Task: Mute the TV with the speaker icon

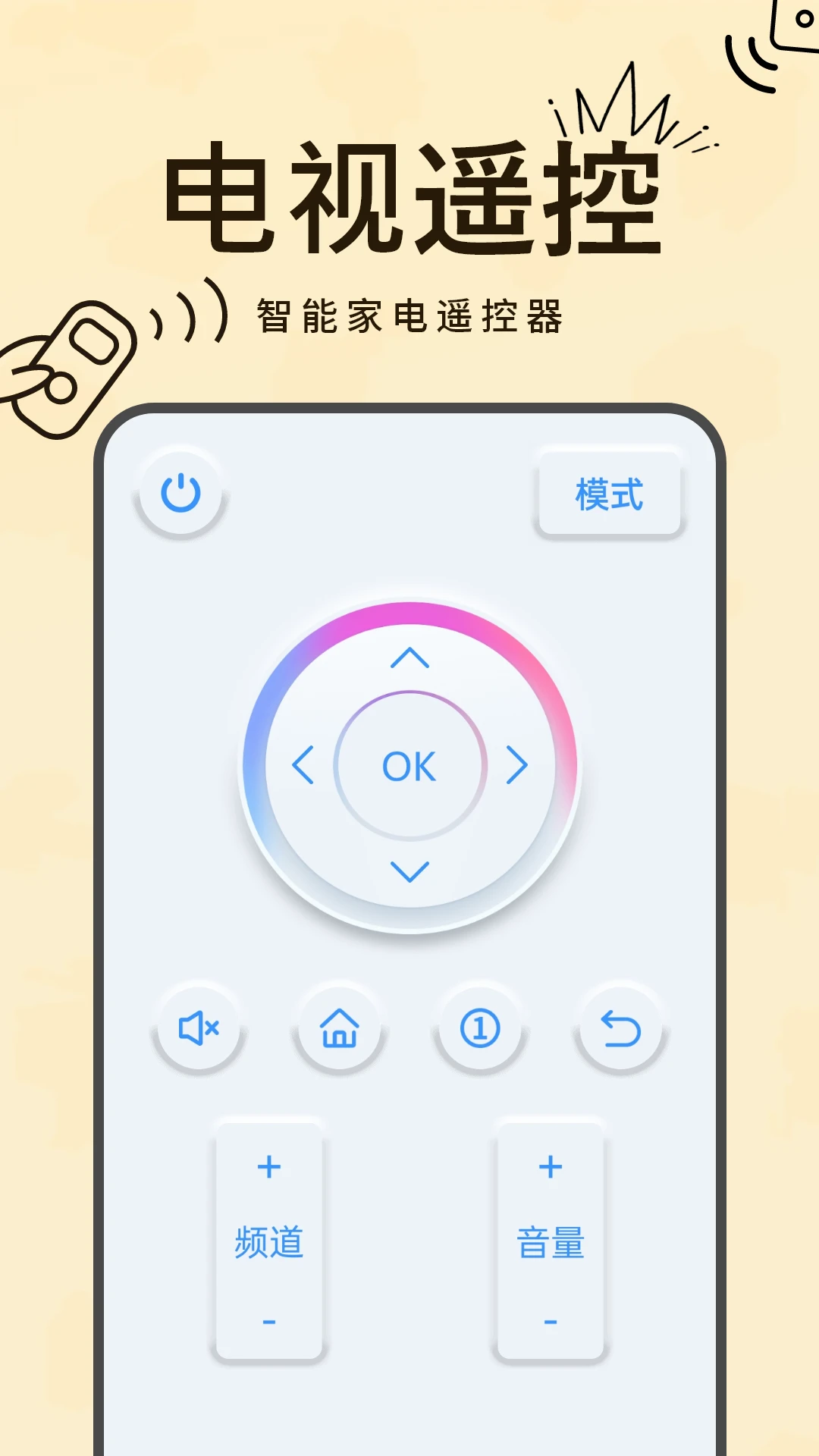Action: coord(199,1029)
